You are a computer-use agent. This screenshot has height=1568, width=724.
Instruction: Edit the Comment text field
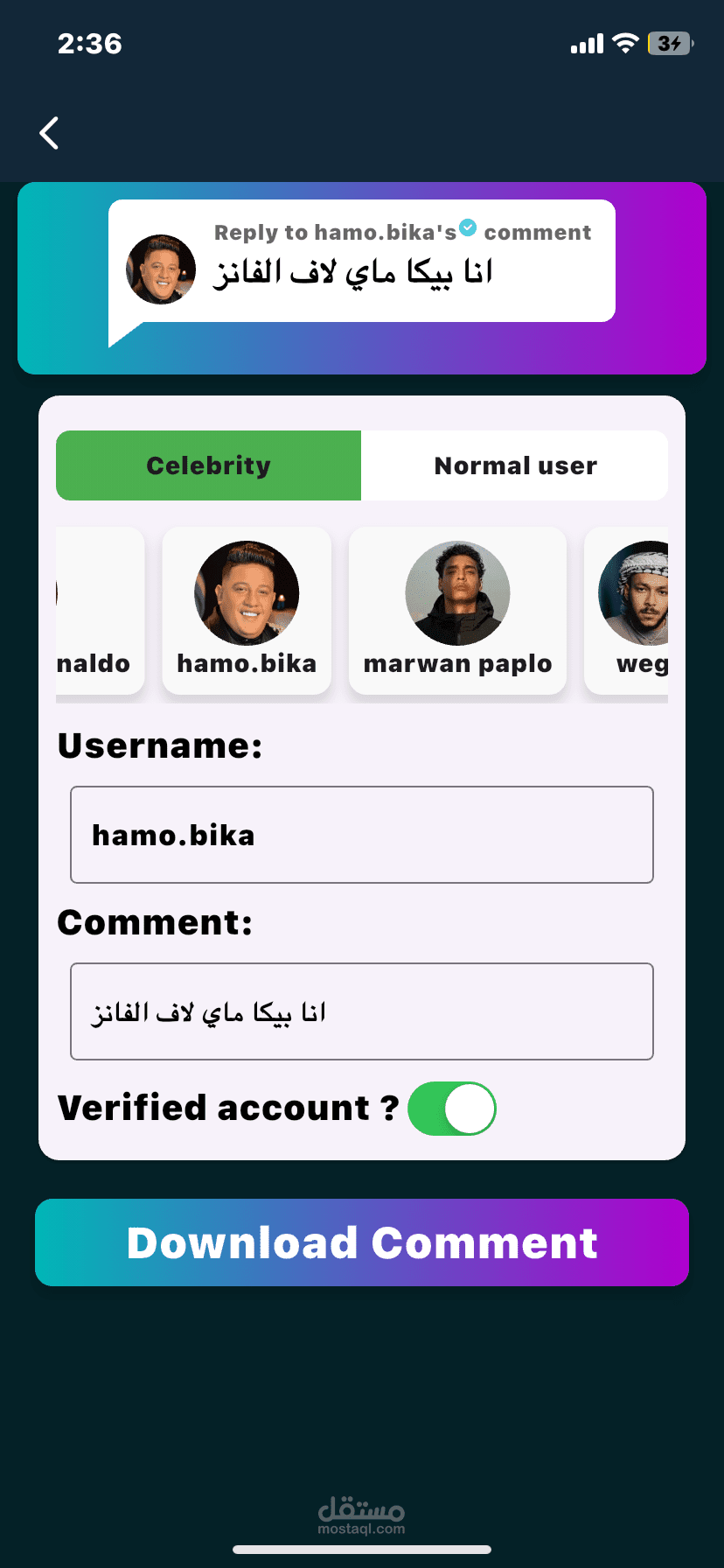[x=362, y=1011]
